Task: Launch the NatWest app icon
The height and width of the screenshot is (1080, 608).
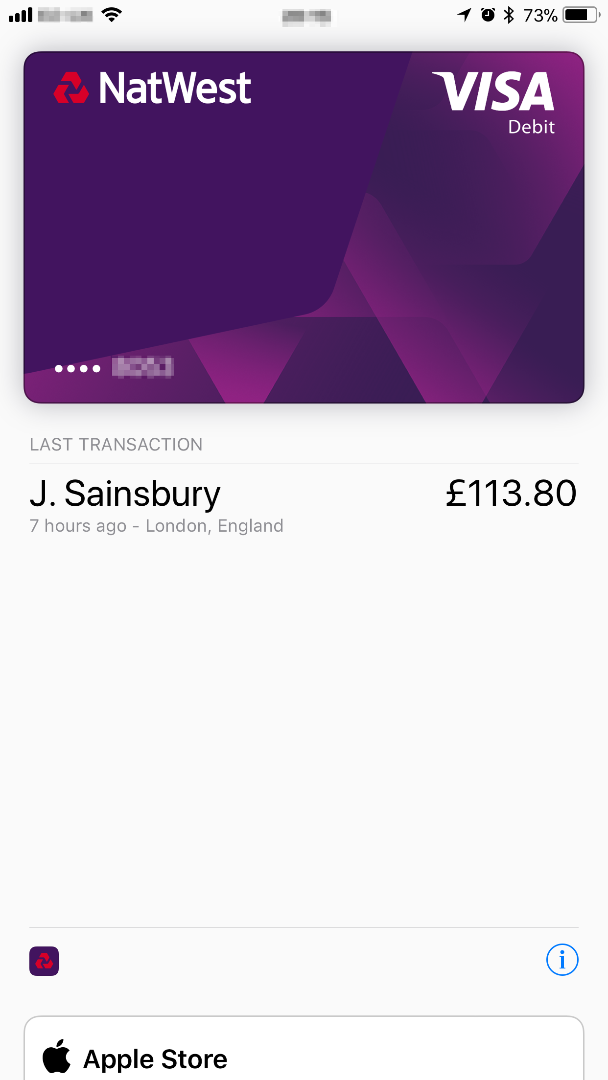Action: 44,961
